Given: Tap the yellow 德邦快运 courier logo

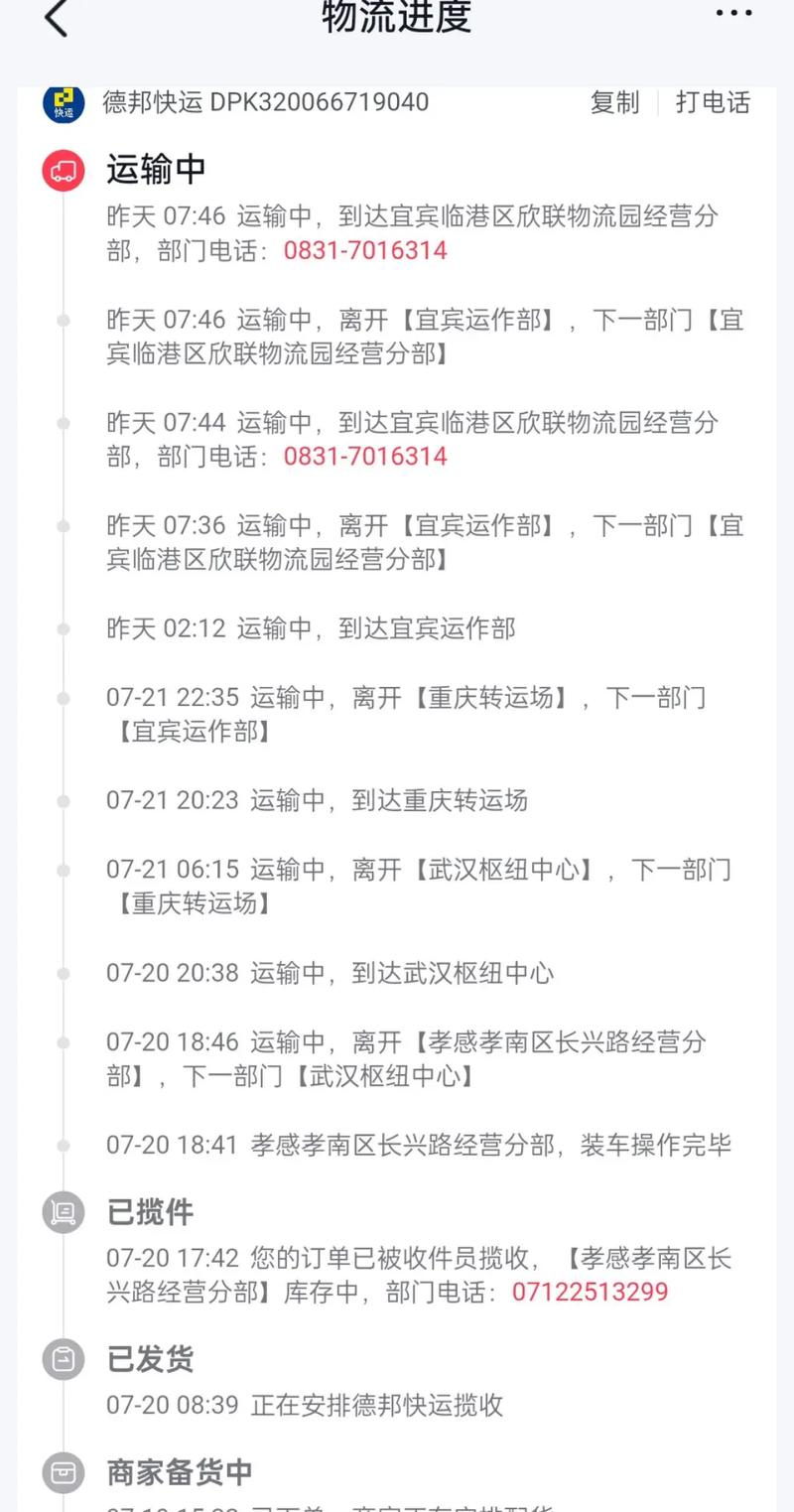Looking at the screenshot, I should pyautogui.click(x=62, y=101).
